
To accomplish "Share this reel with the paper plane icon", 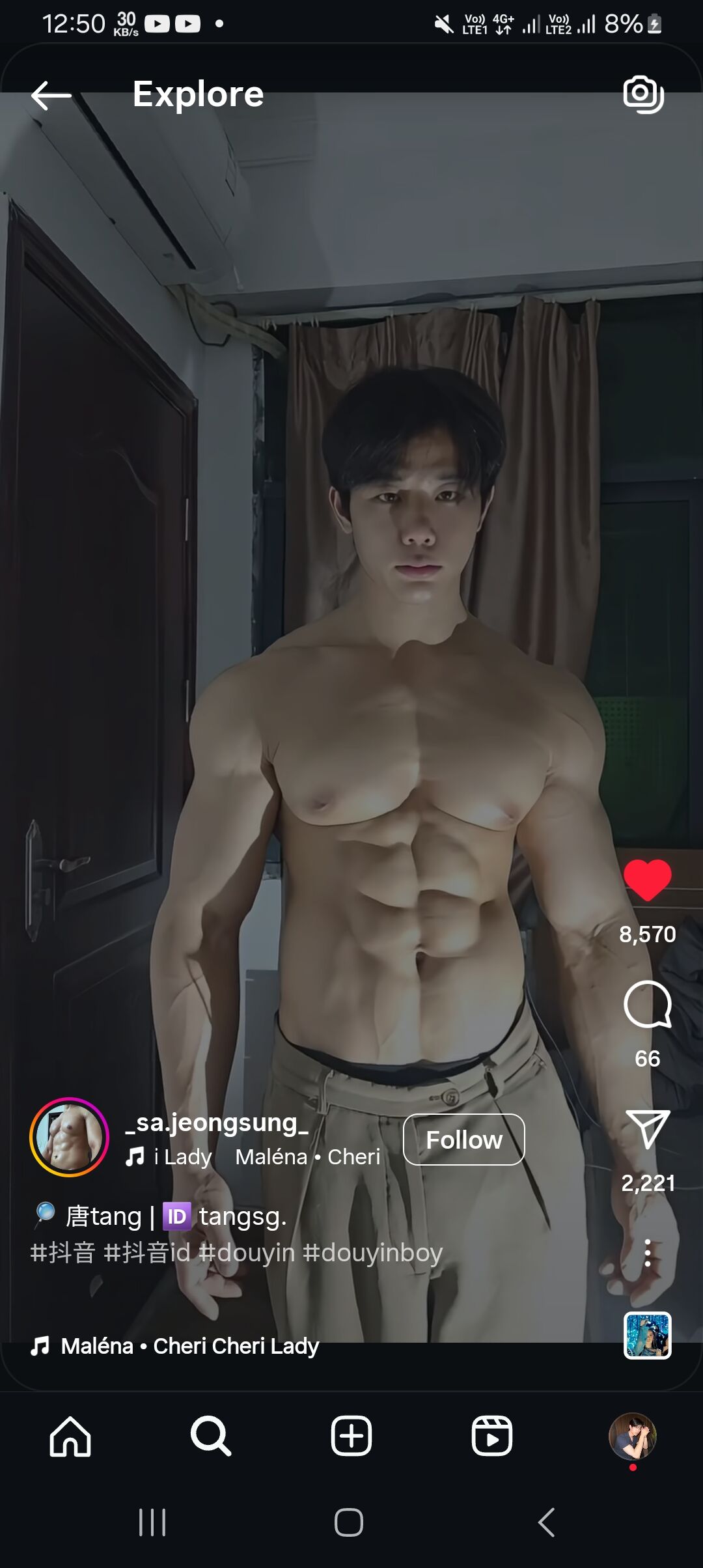I will (x=647, y=1129).
